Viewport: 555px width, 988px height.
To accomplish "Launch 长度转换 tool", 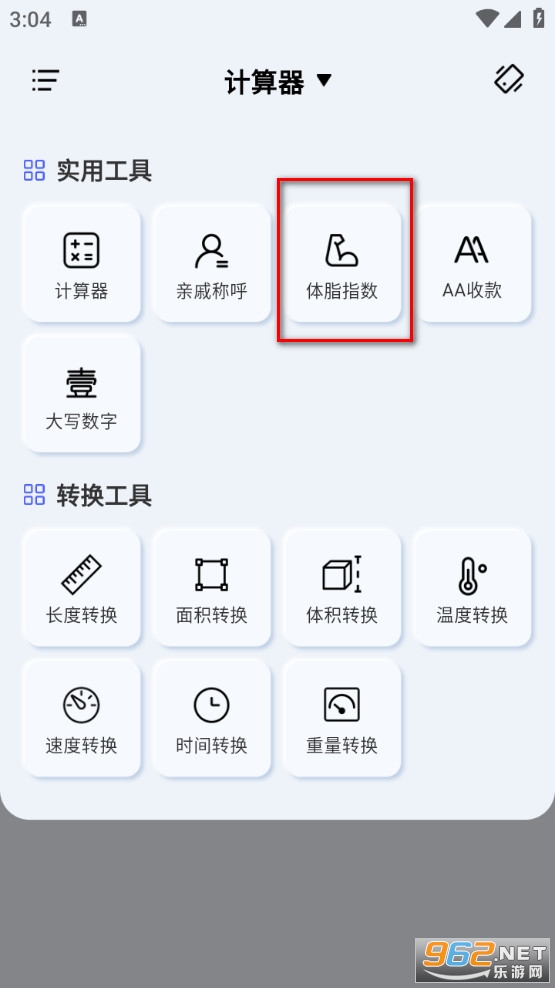I will [81, 588].
